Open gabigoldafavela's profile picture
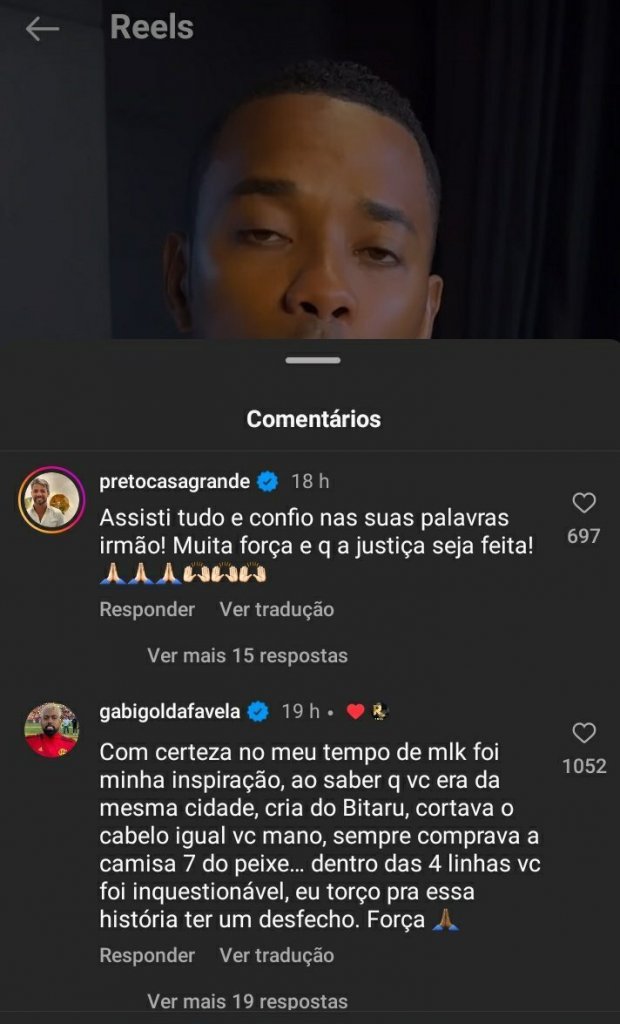Viewport: 620px width, 1024px height. (51, 730)
